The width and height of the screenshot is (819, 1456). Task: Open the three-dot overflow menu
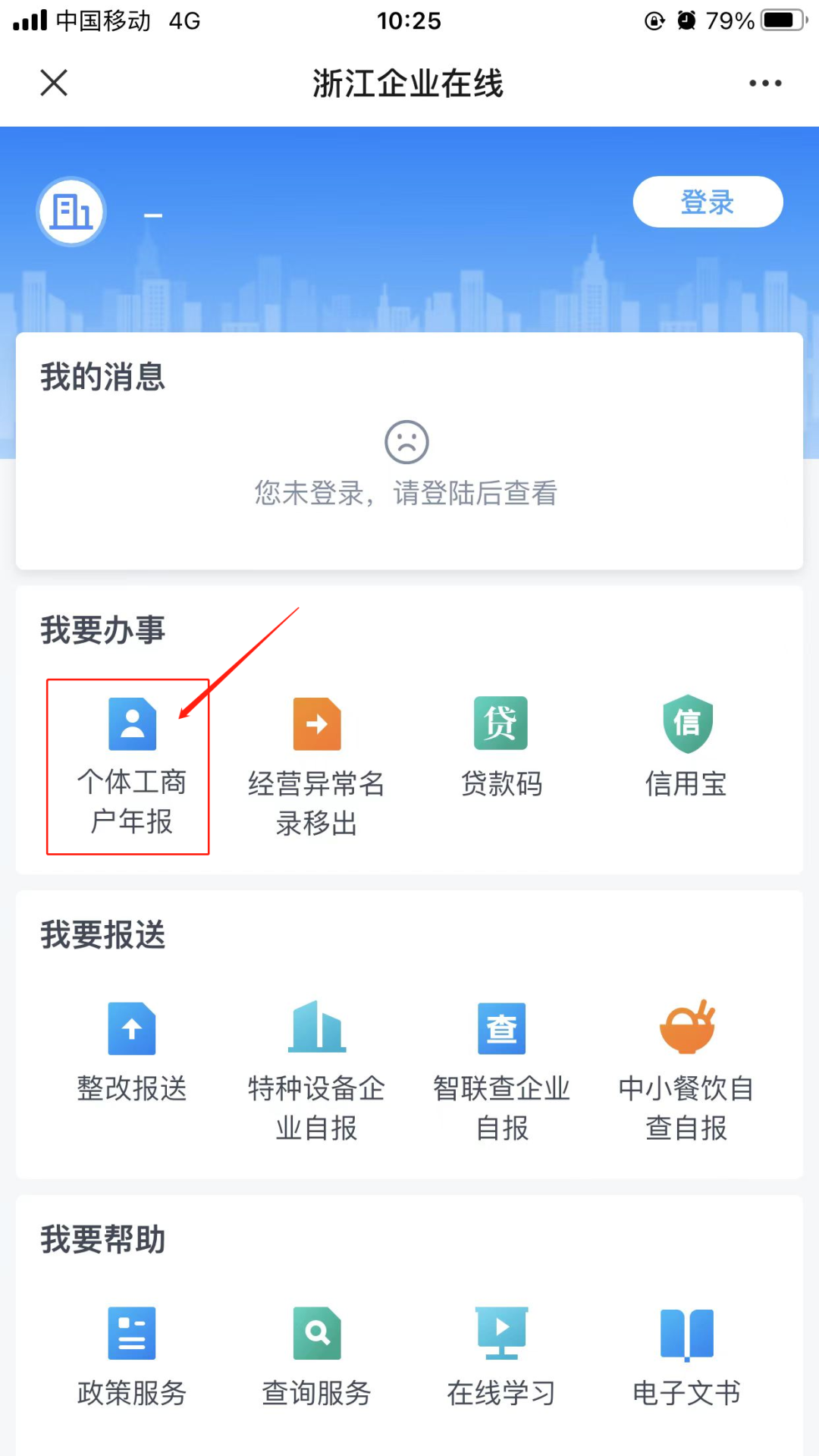764,83
